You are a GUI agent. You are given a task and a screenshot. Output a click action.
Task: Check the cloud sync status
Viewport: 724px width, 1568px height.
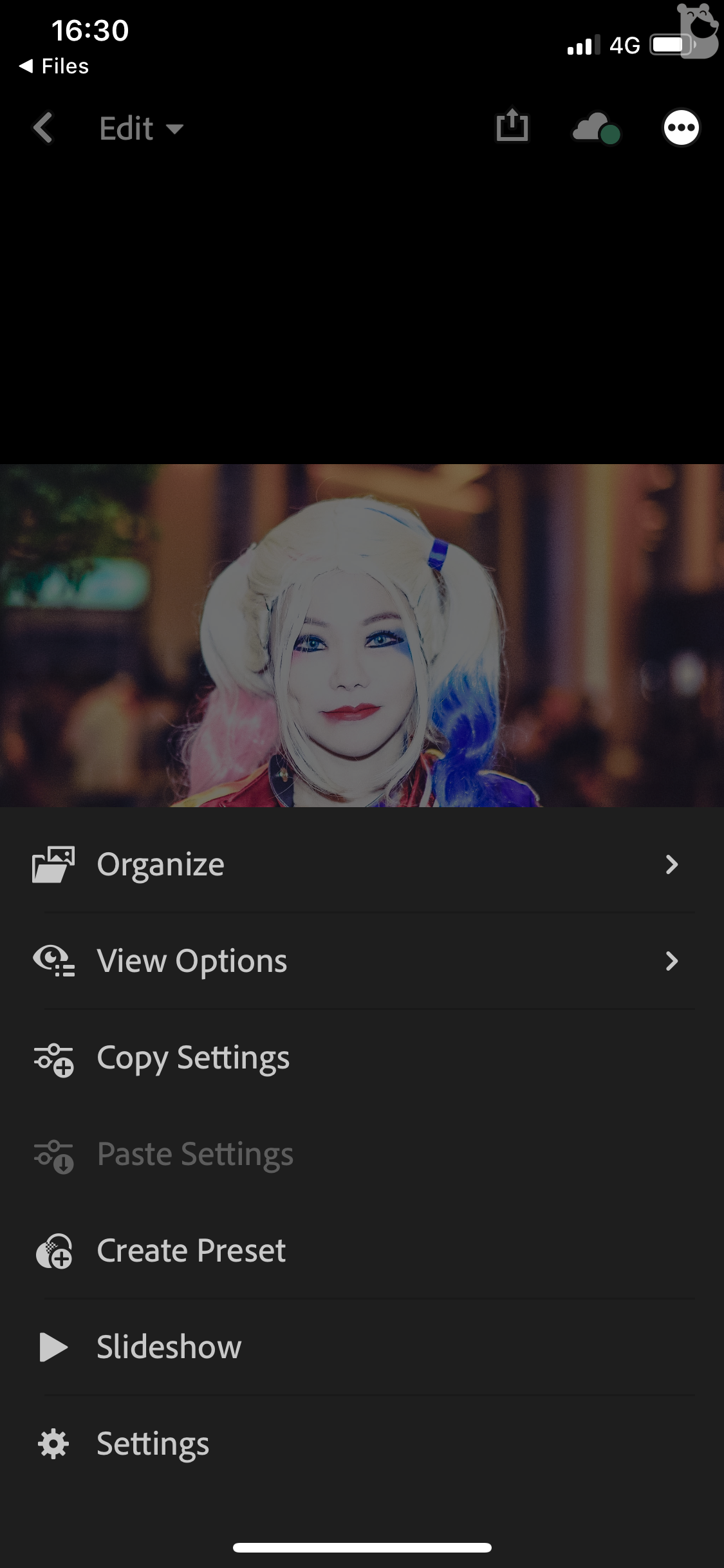(595, 127)
